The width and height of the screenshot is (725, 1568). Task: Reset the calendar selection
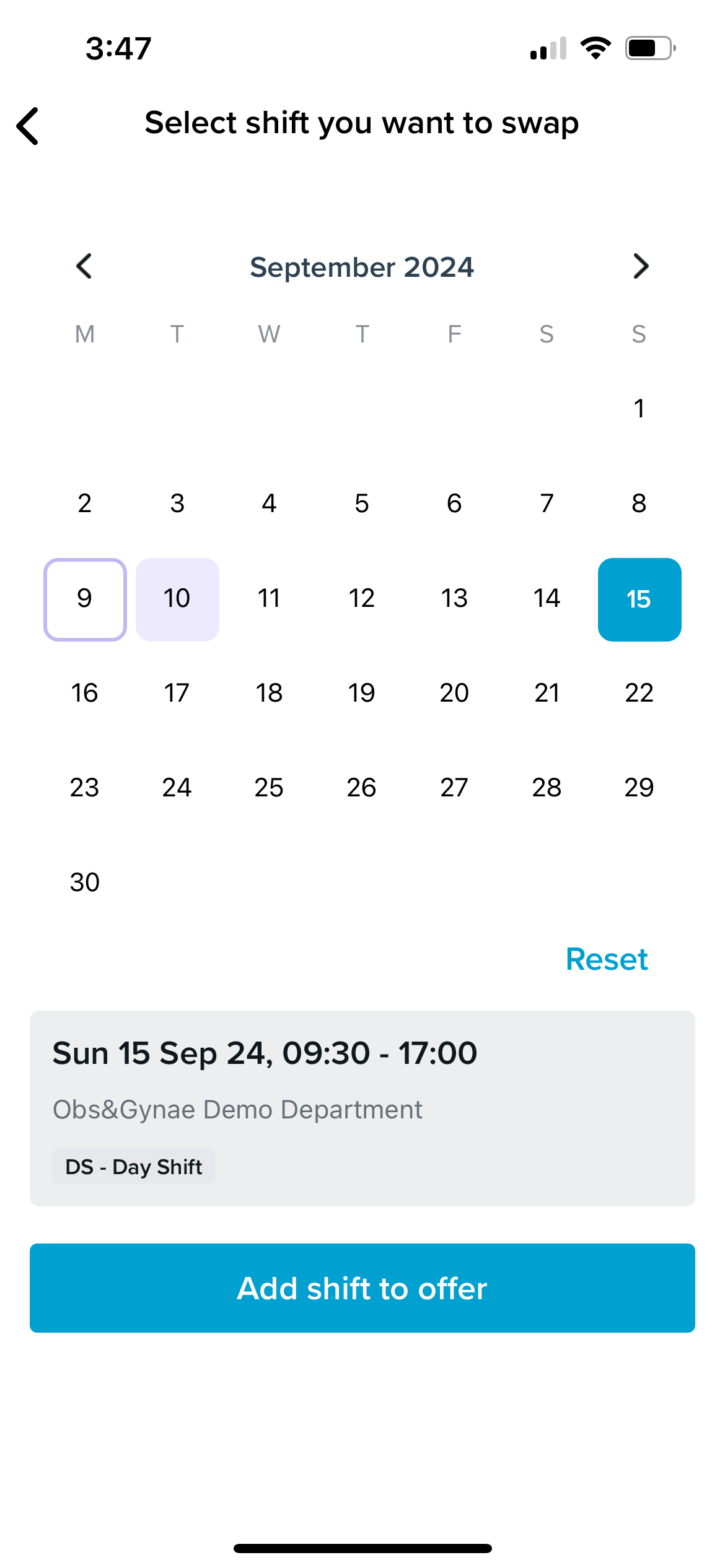[x=607, y=959]
